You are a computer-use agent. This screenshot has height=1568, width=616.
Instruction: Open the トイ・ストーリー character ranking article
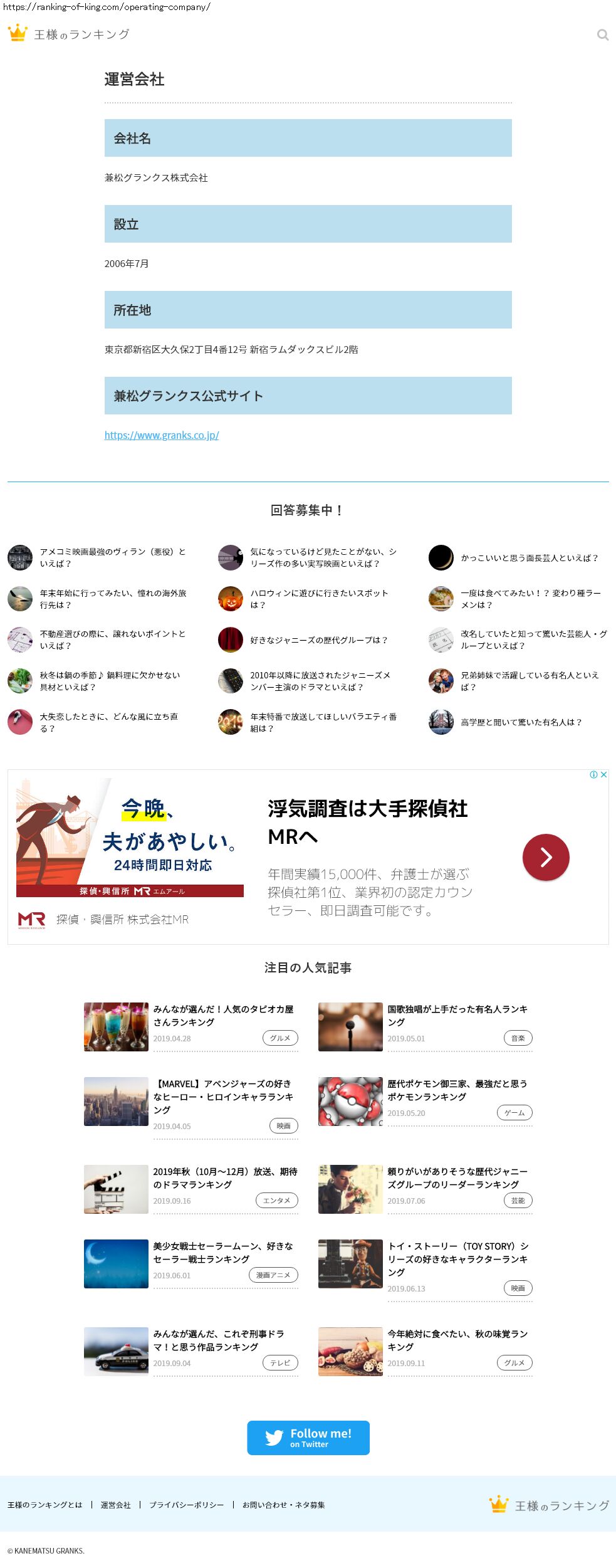457,1259
